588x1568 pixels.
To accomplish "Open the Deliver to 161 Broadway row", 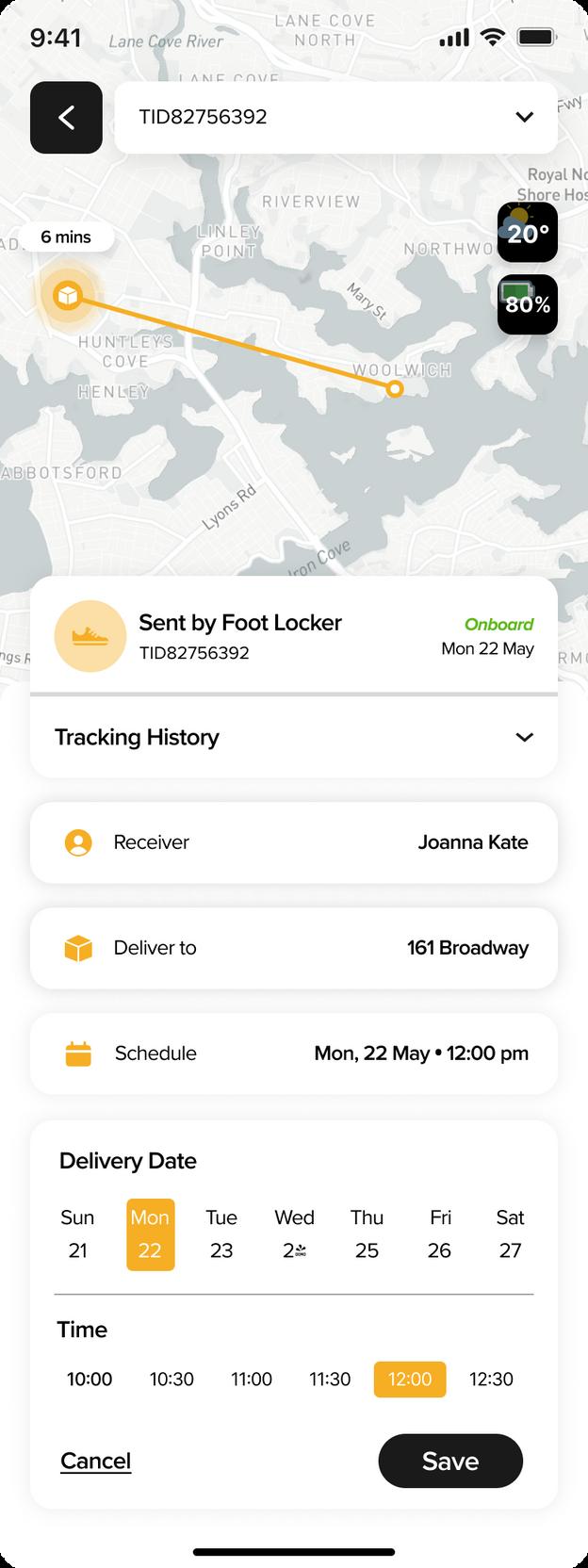I will tap(293, 948).
